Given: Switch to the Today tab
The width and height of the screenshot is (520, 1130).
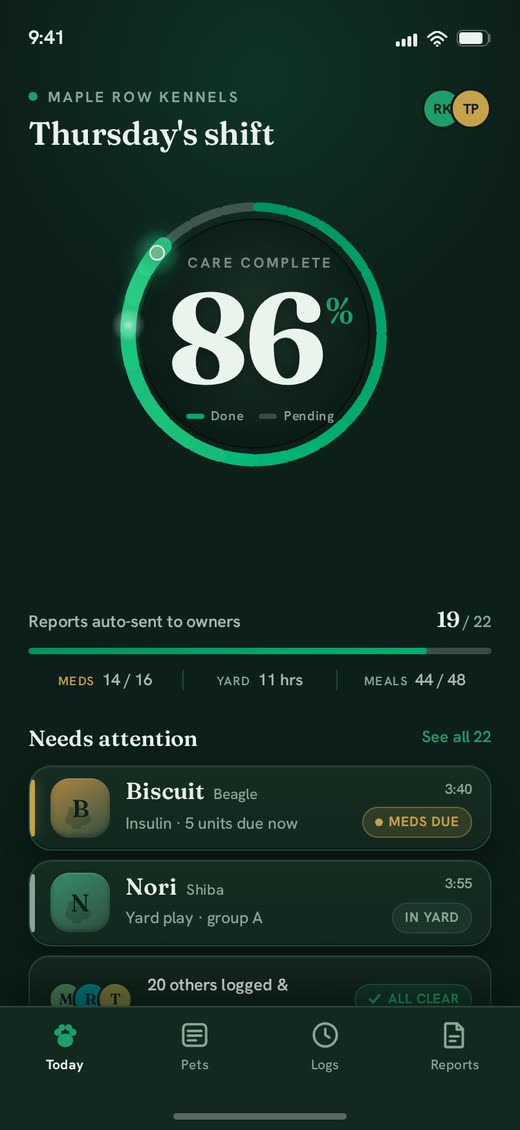Looking at the screenshot, I should (x=65, y=1047).
